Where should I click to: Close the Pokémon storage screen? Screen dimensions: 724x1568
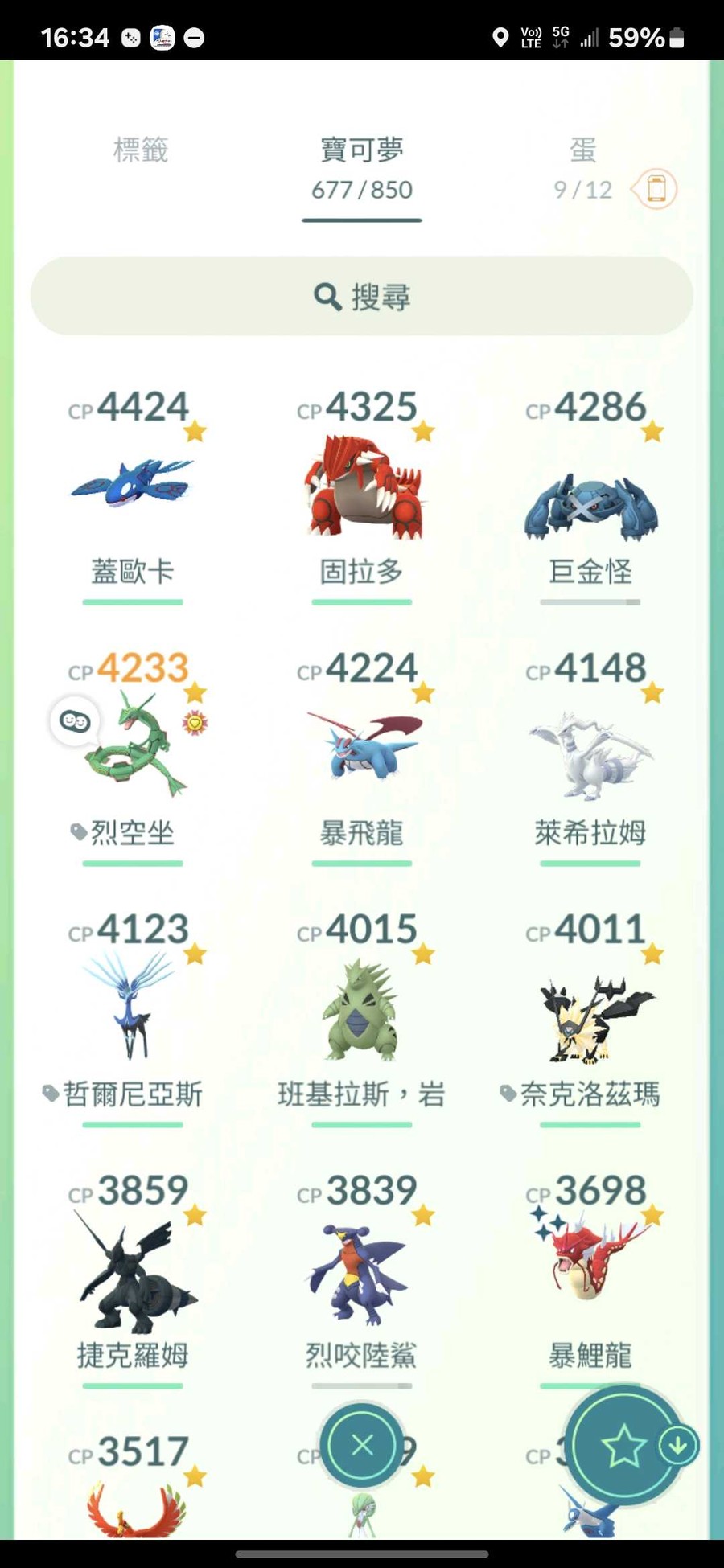coord(362,1445)
